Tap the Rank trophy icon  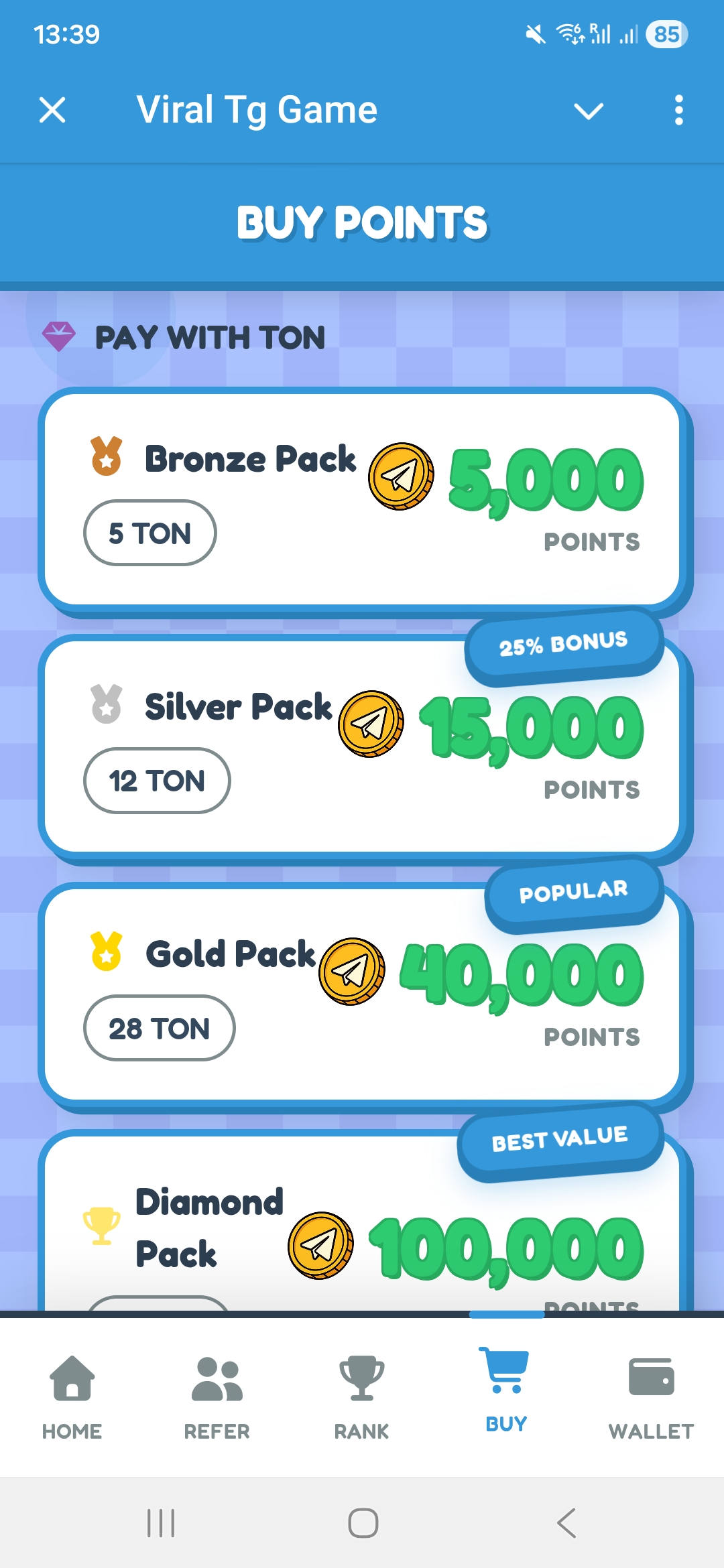[x=361, y=1380]
